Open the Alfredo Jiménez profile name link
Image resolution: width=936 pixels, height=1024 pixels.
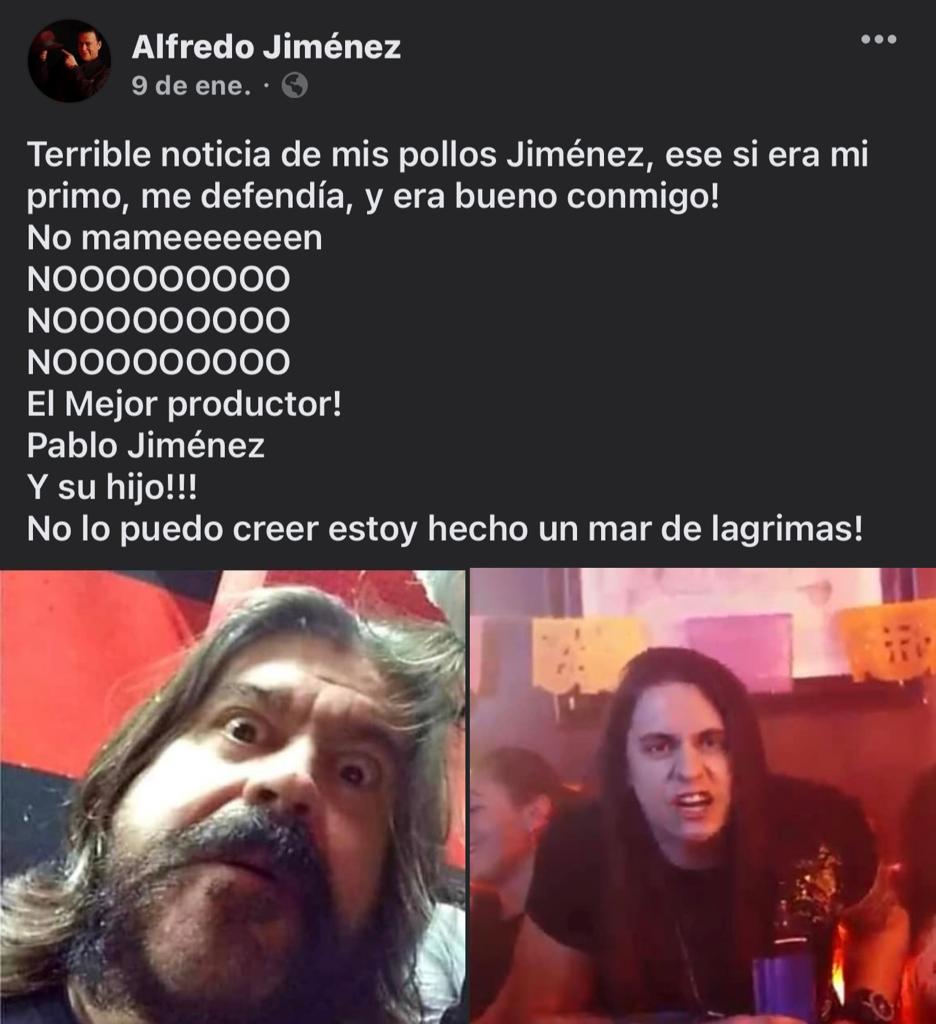[266, 46]
